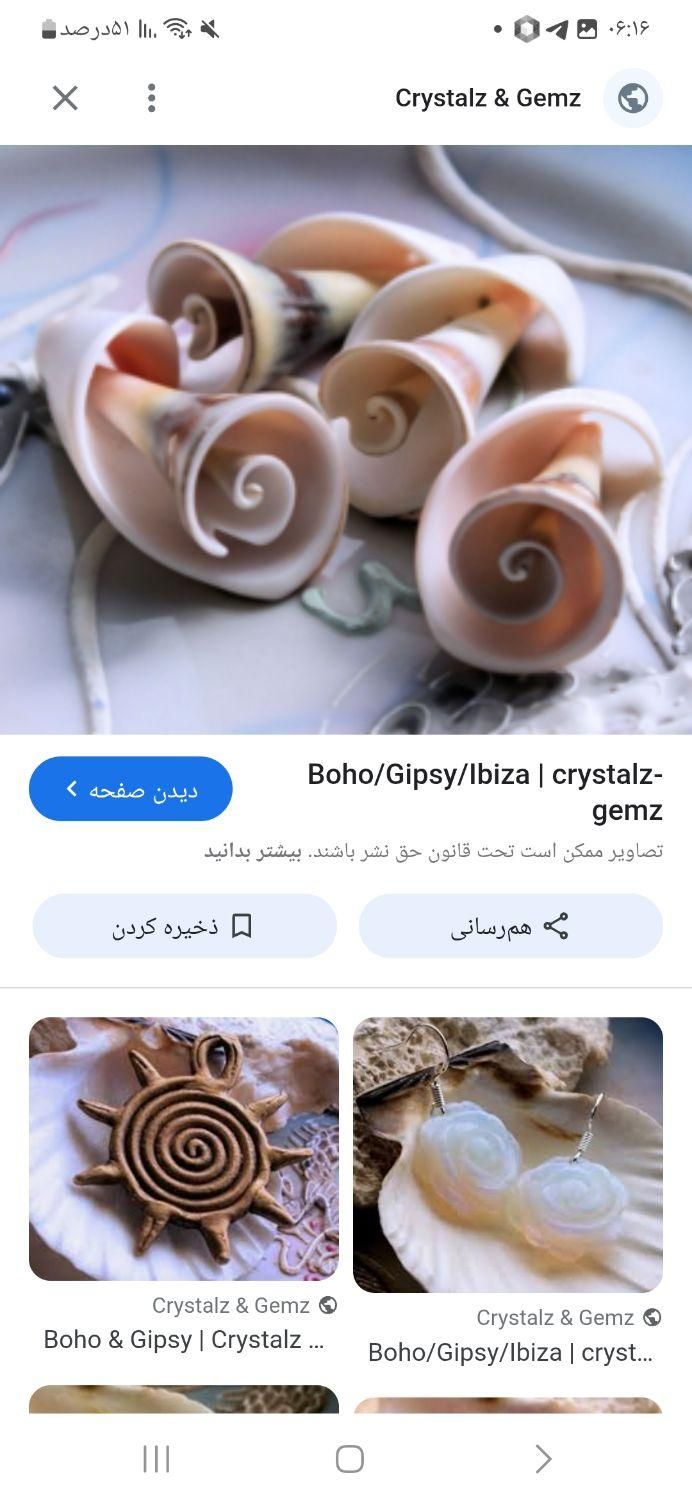
Task: Open the three-dot overflow menu
Action: pyautogui.click(x=151, y=98)
